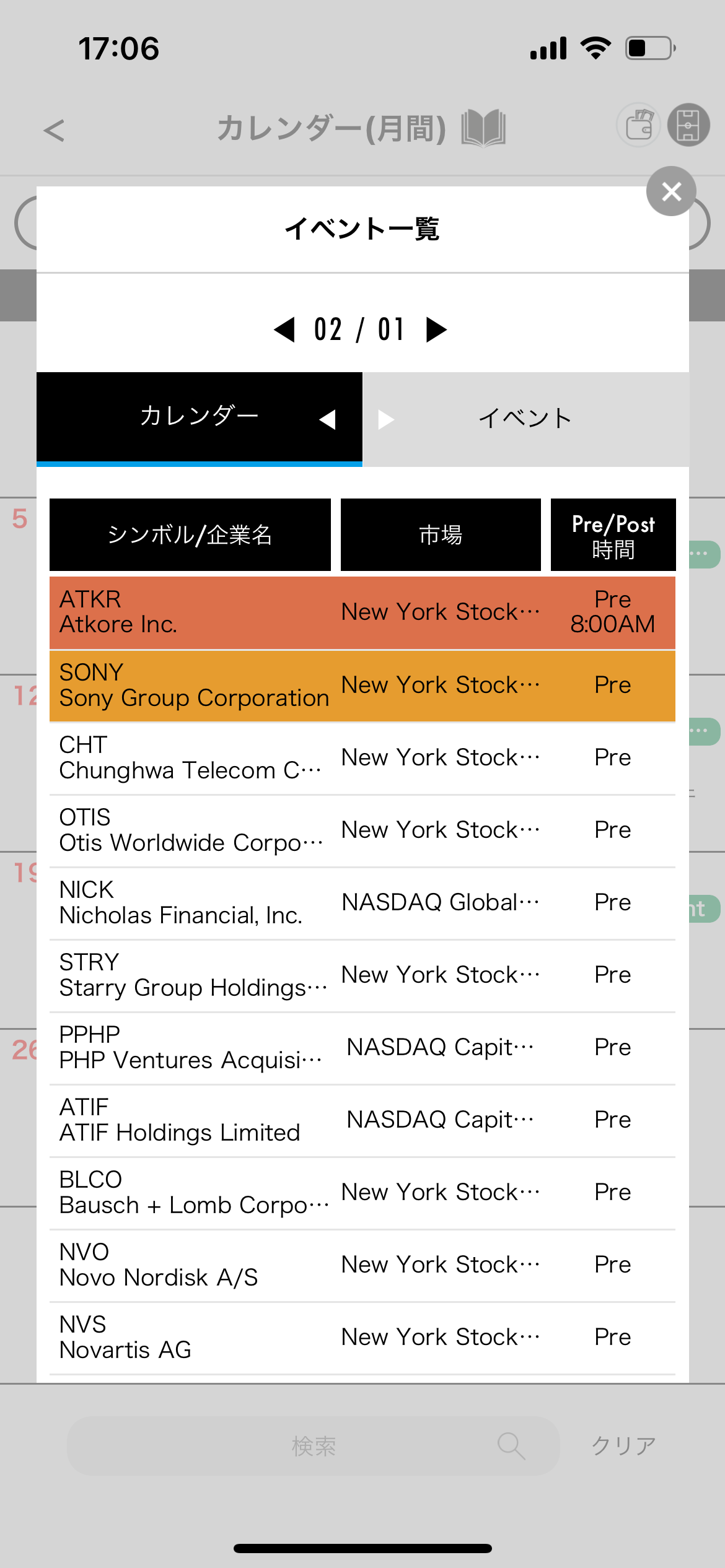View ATIF Holdings Limited row
Image resolution: width=725 pixels, height=1568 pixels.
pyautogui.click(x=362, y=1120)
